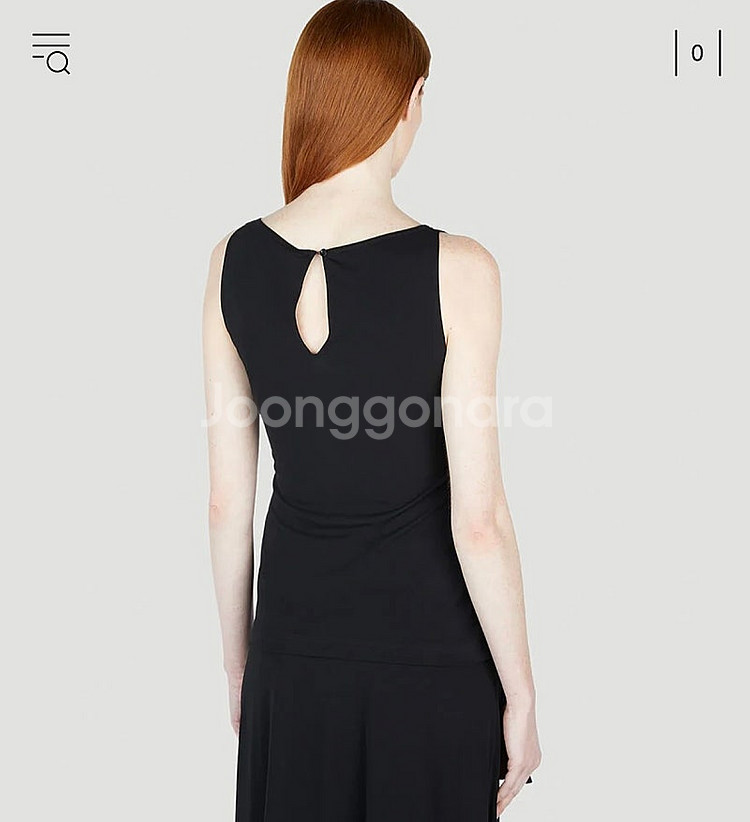This screenshot has width=750, height=822.
Task: Open the shopping bag showing 0
Action: tap(697, 53)
